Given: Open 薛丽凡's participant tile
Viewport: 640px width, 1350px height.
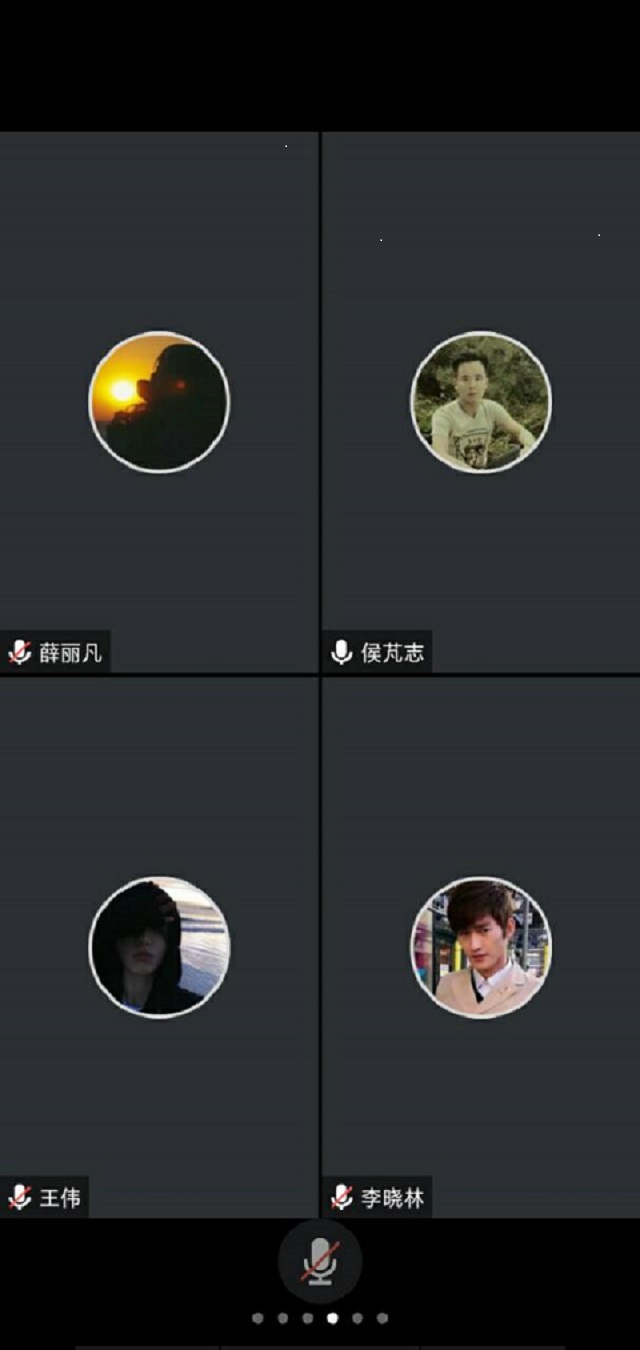Looking at the screenshot, I should click(159, 402).
